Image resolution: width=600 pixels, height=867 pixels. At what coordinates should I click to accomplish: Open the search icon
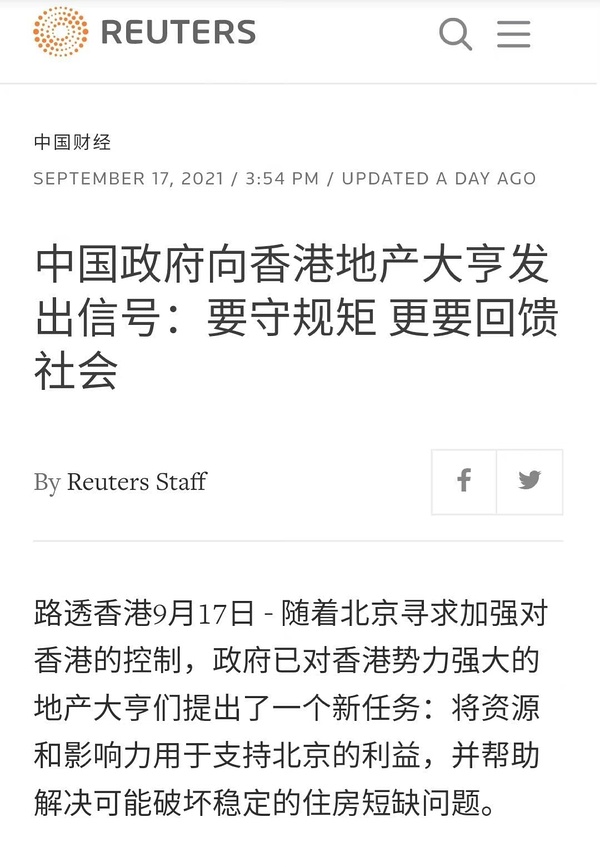click(455, 35)
